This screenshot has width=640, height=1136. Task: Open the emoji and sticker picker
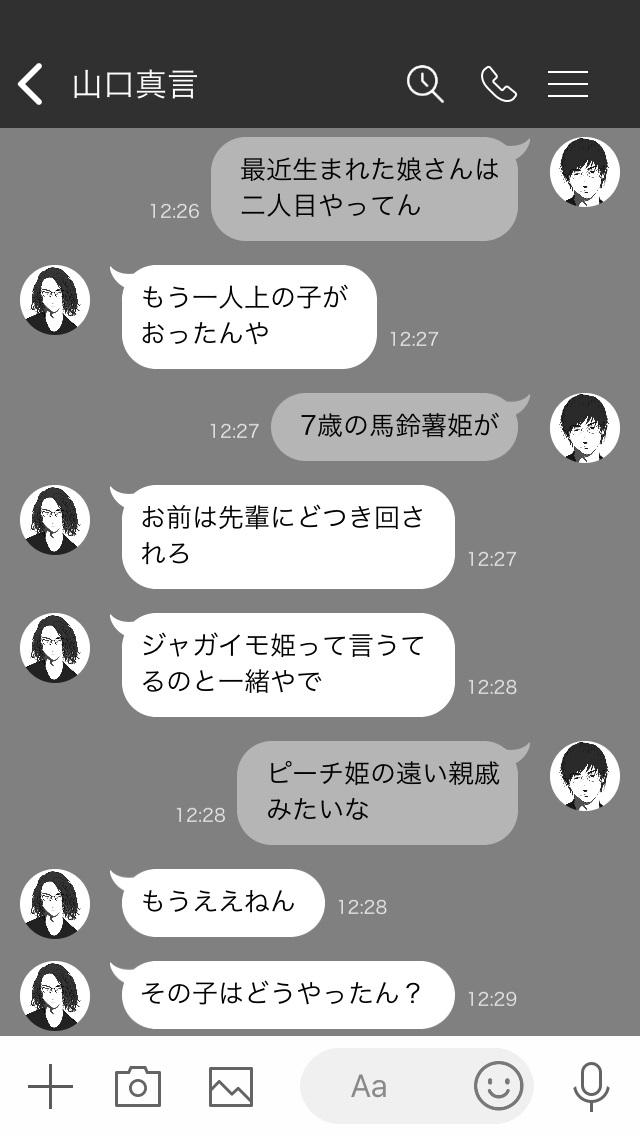(498, 1086)
